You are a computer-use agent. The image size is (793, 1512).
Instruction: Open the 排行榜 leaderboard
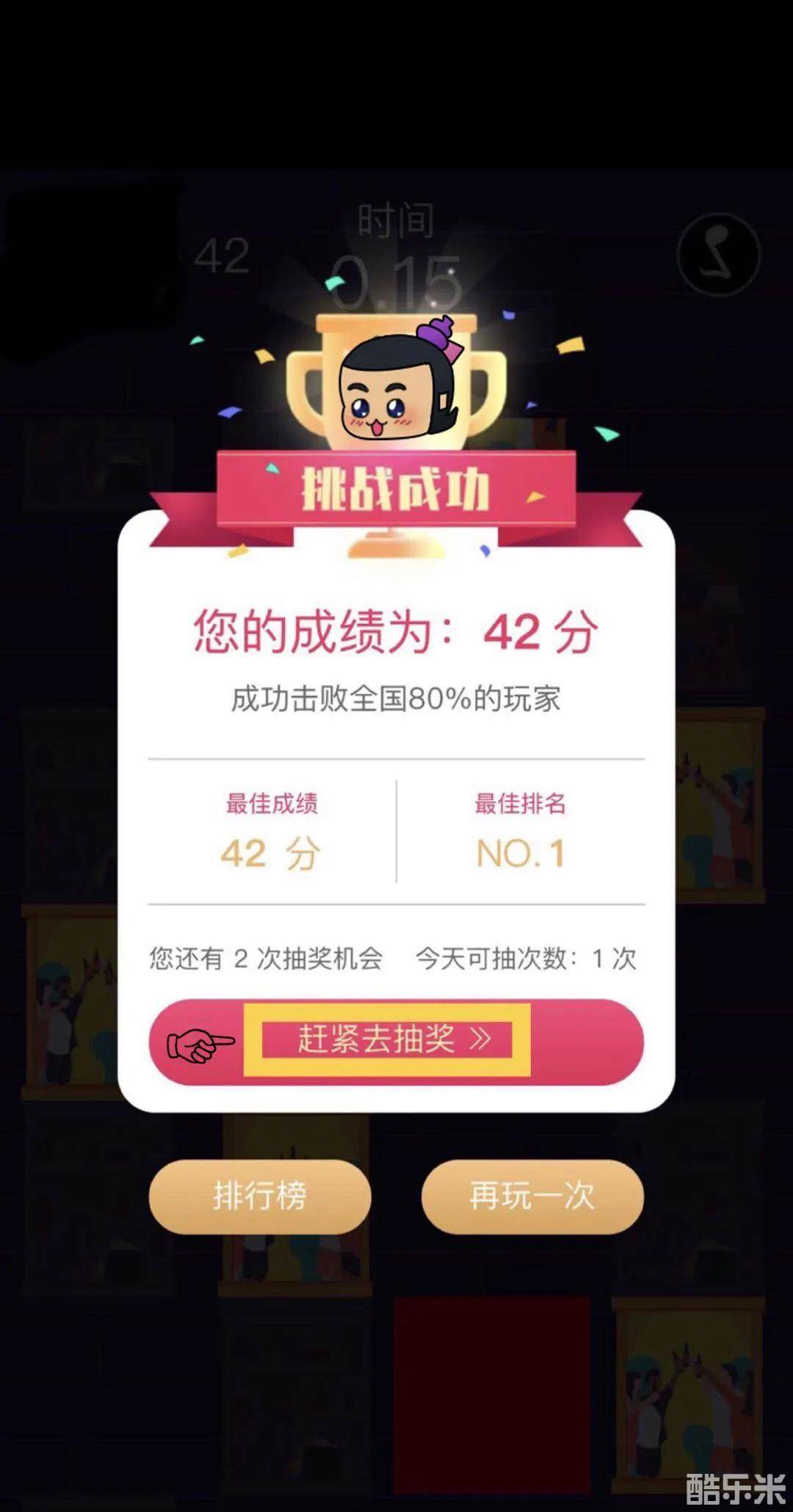(260, 1196)
